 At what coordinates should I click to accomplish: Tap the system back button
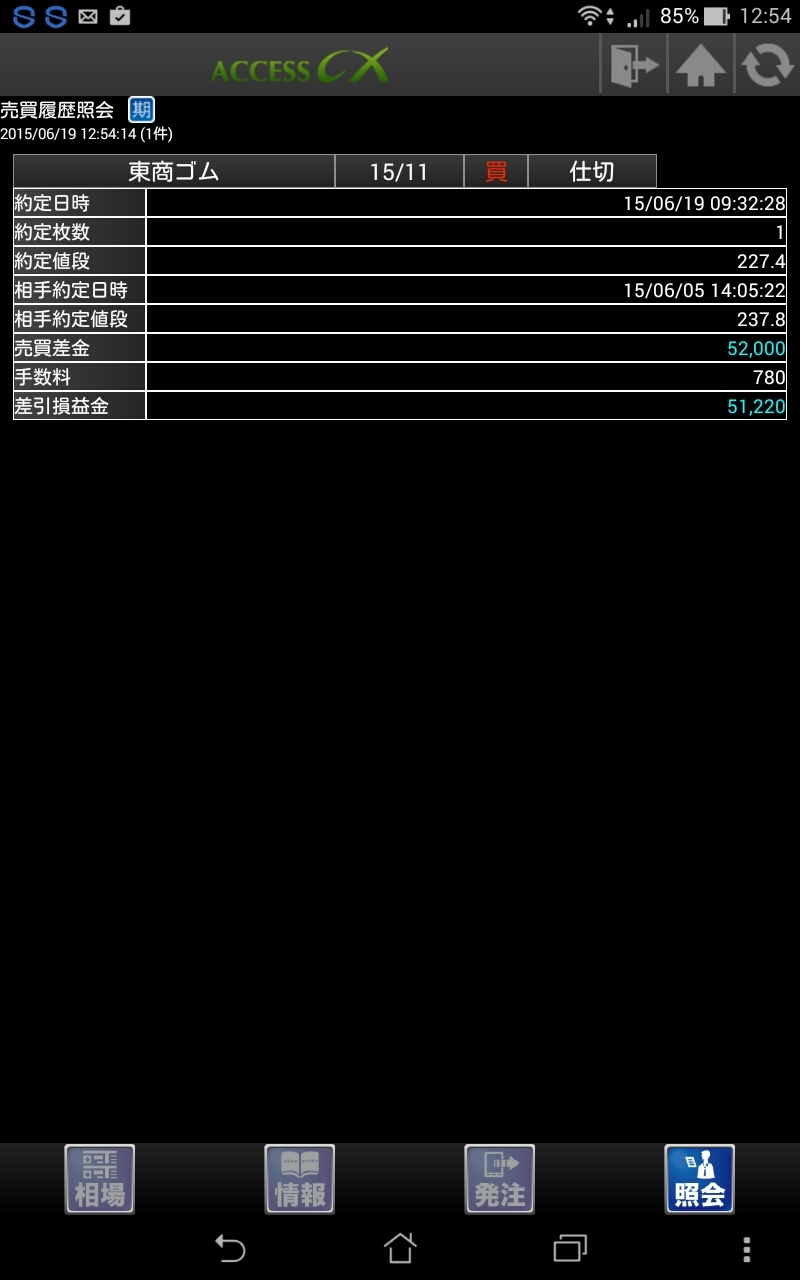tap(230, 1248)
